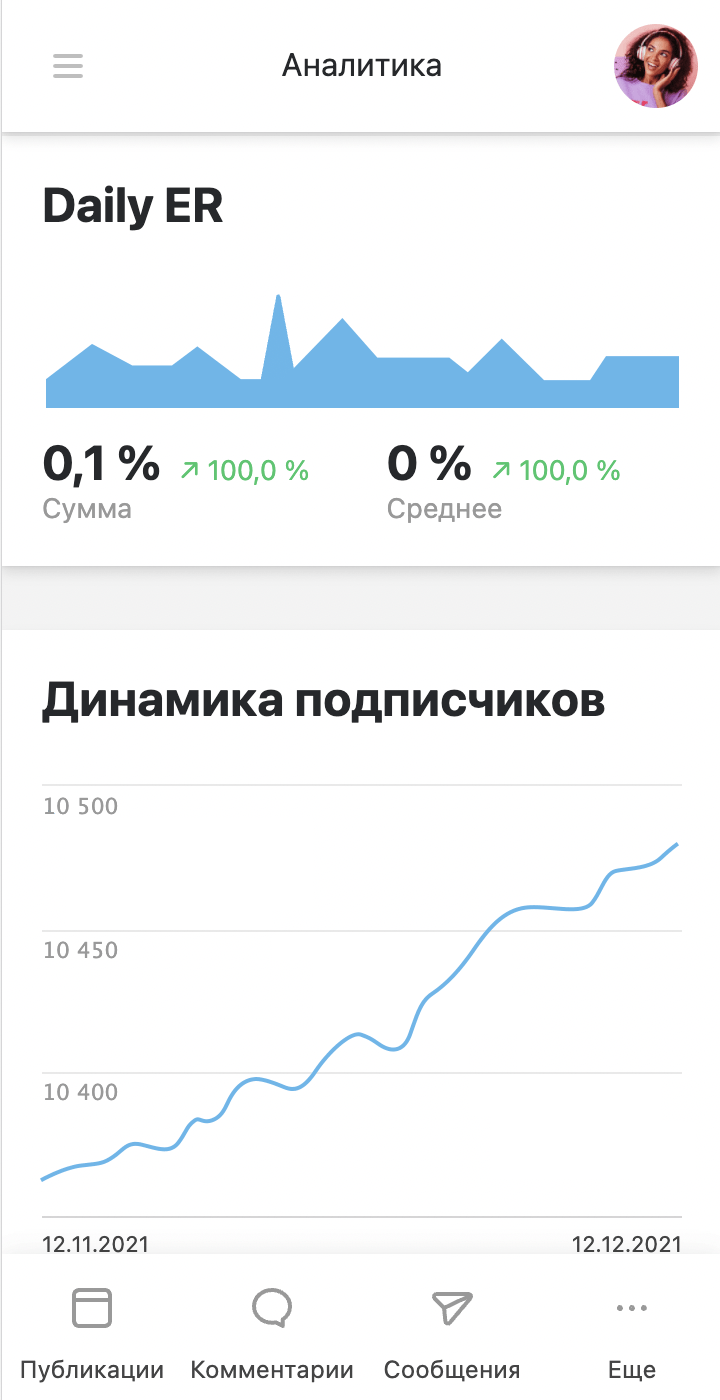
Task: Open the Сообщения tab
Action: point(452,1330)
